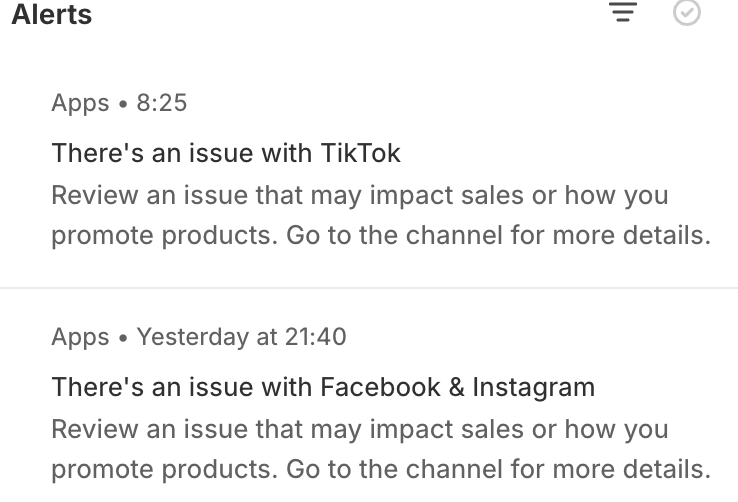This screenshot has height=502, width=738.
Task: Open the alerts filter icon
Action: 624,13
